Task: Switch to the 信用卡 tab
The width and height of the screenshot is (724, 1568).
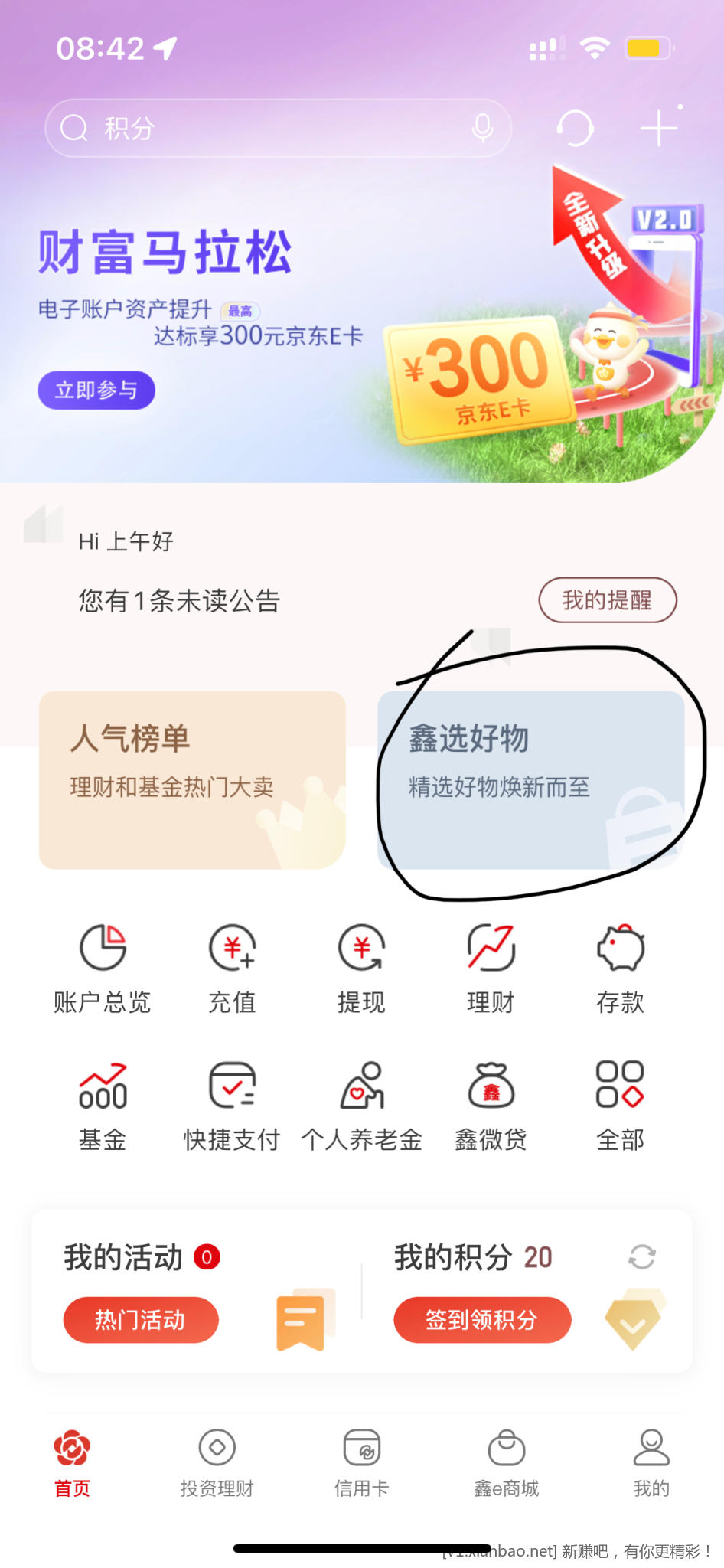Action: coord(361,1462)
